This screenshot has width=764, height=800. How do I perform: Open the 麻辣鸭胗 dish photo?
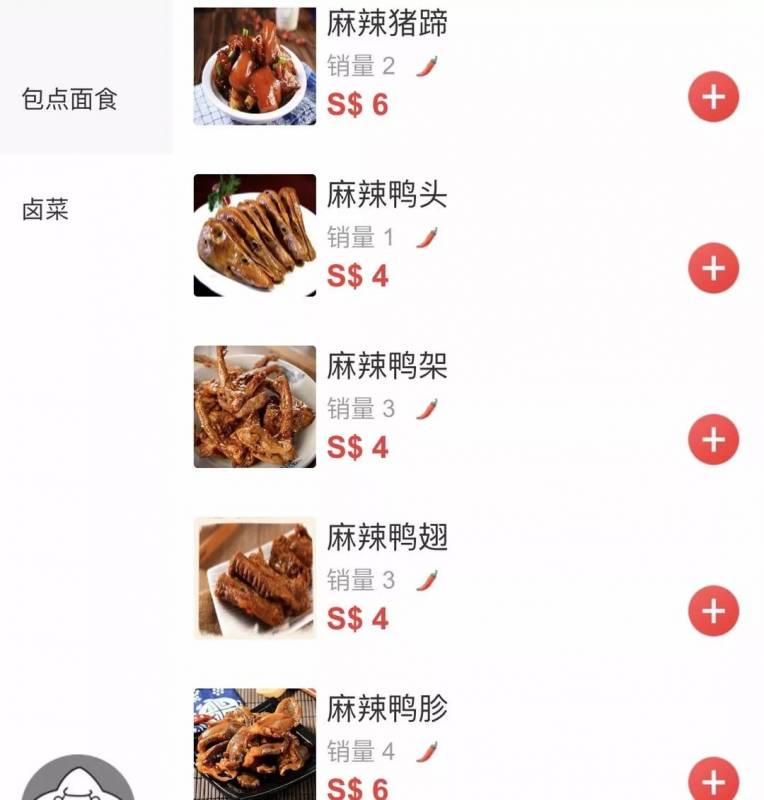254,744
